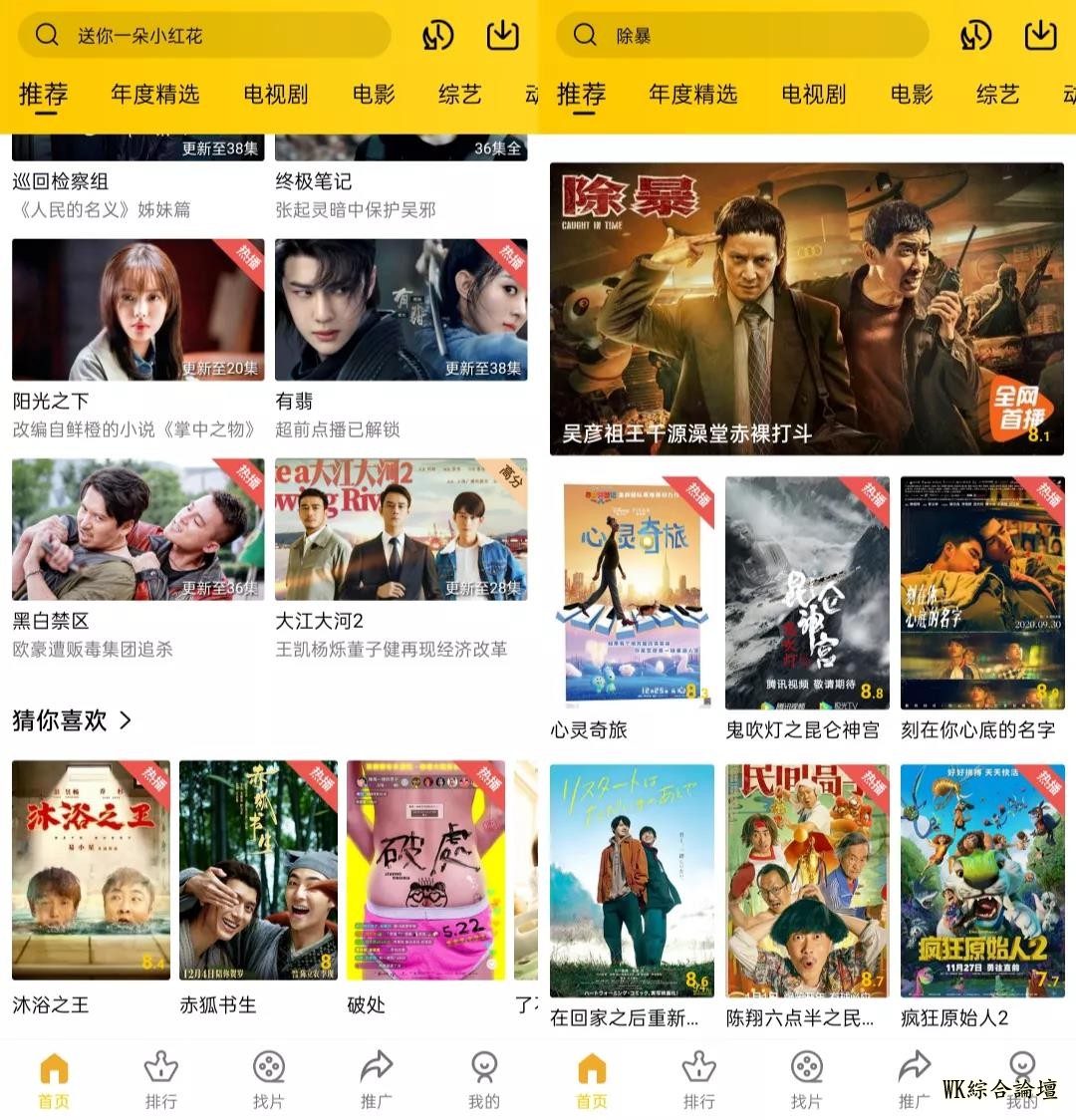The image size is (1076, 1120).
Task: Tap the search field showing 除暴
Action: (742, 36)
